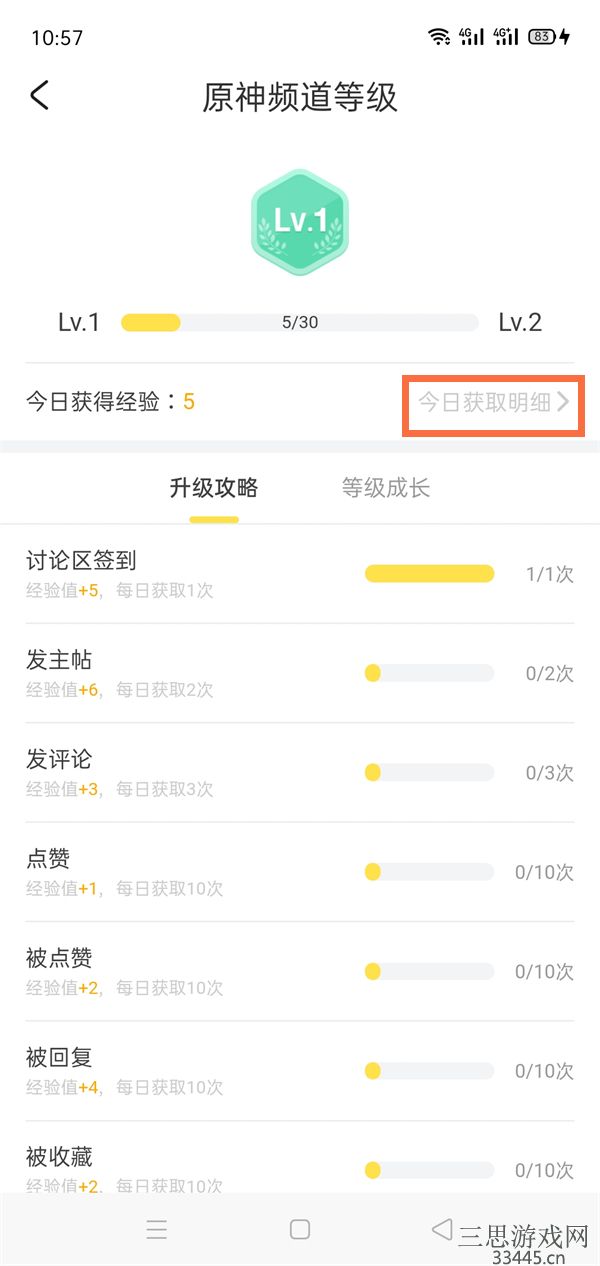Tap the system home button
600x1266 pixels.
(x=300, y=1230)
